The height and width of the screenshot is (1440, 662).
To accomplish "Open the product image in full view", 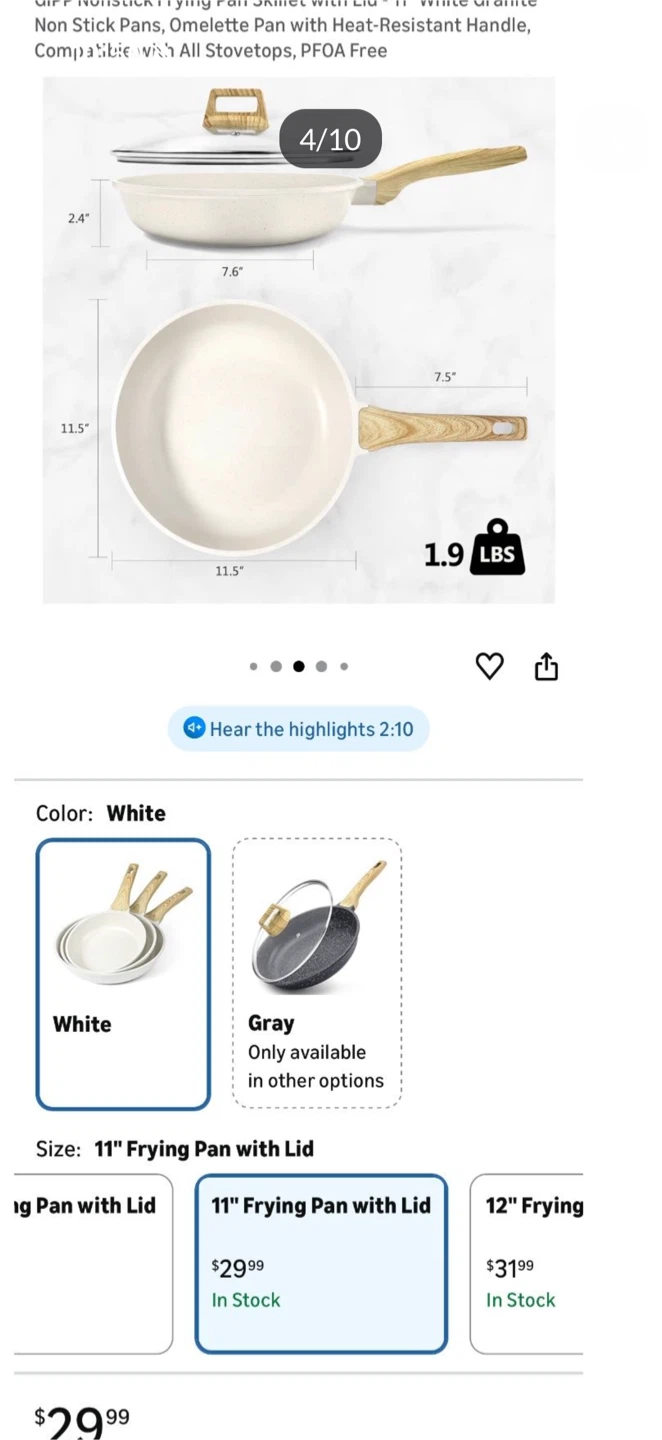I will (298, 340).
